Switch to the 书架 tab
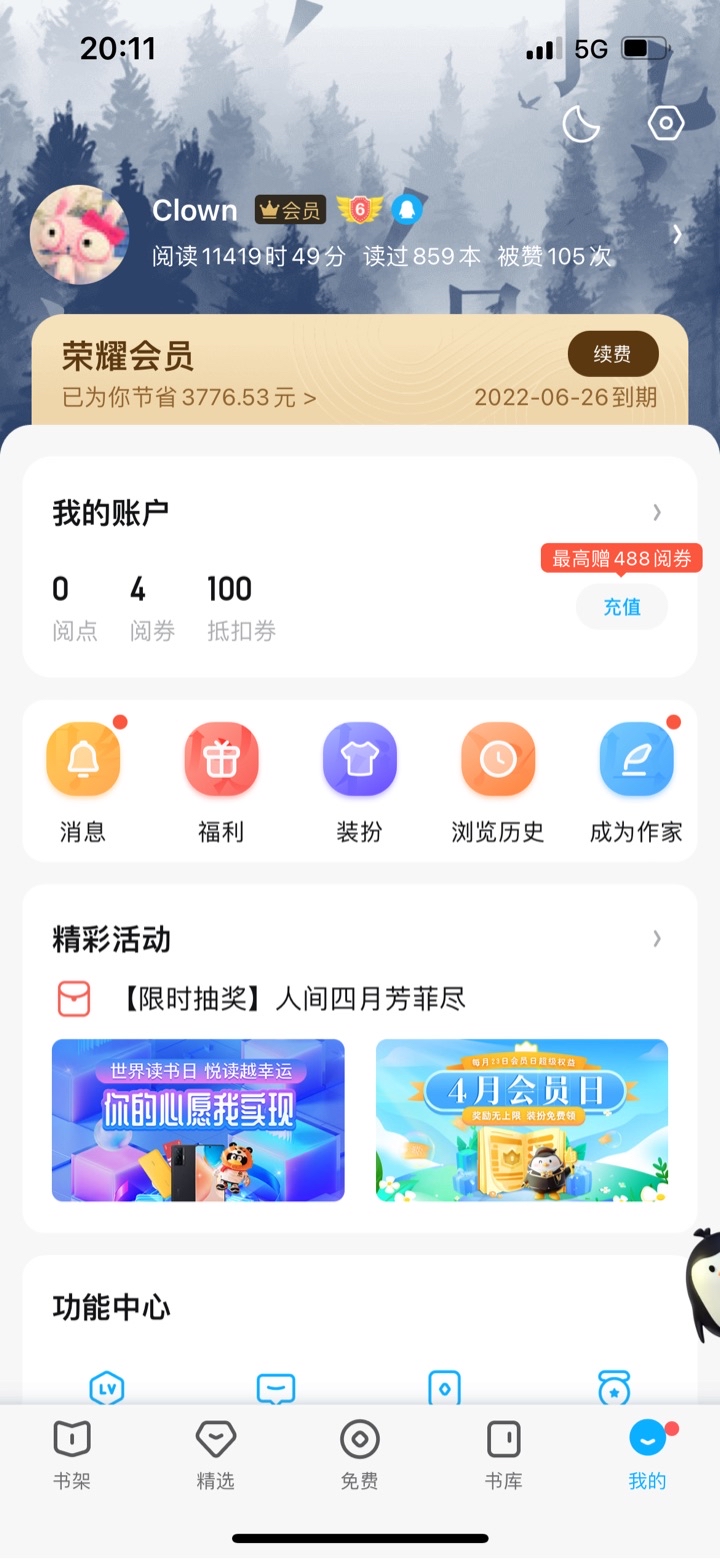The height and width of the screenshot is (1559, 720). (72, 1455)
